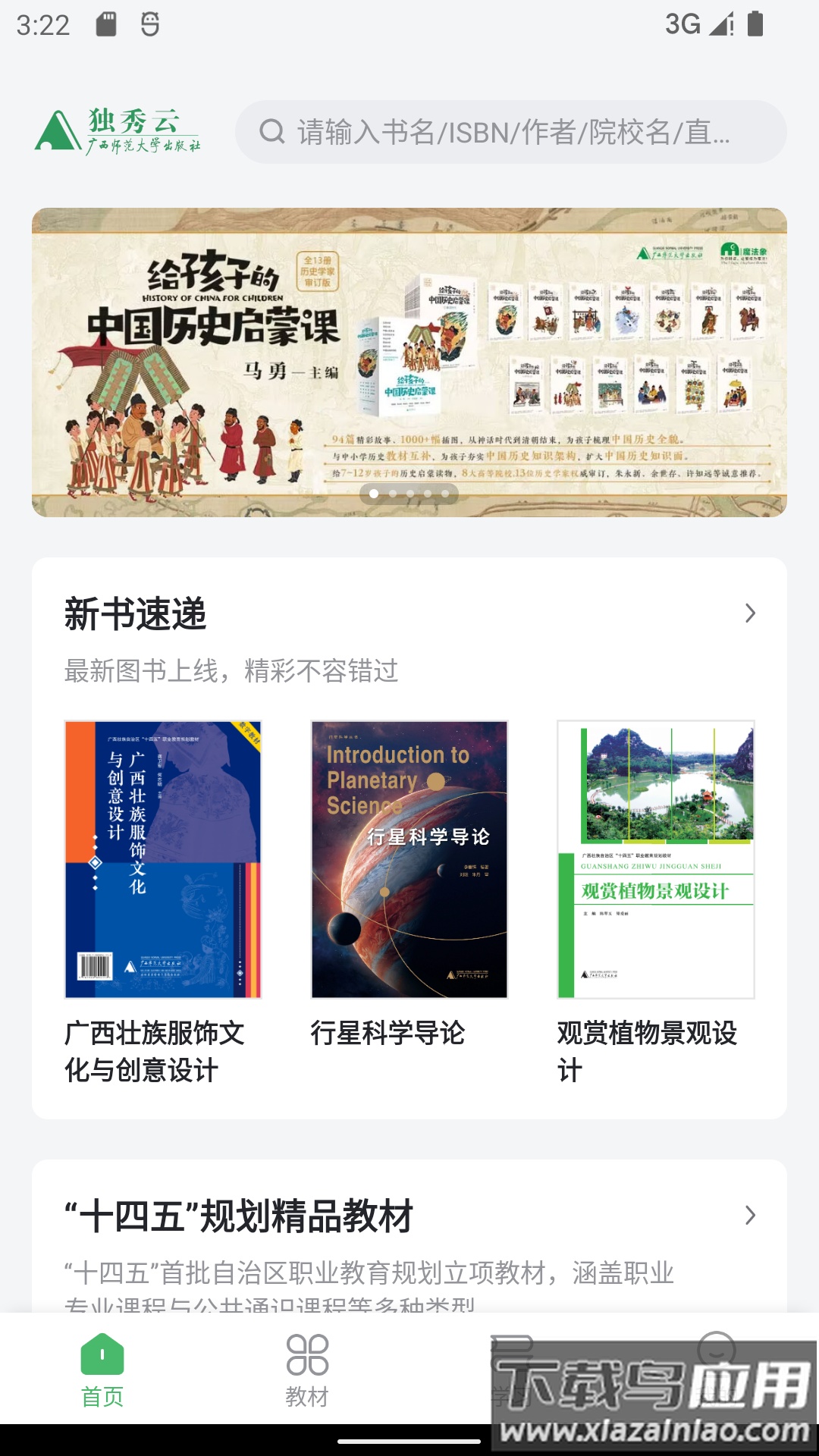Open the 行星科学导论 book title
This screenshot has height=1456, width=819.
[389, 1032]
